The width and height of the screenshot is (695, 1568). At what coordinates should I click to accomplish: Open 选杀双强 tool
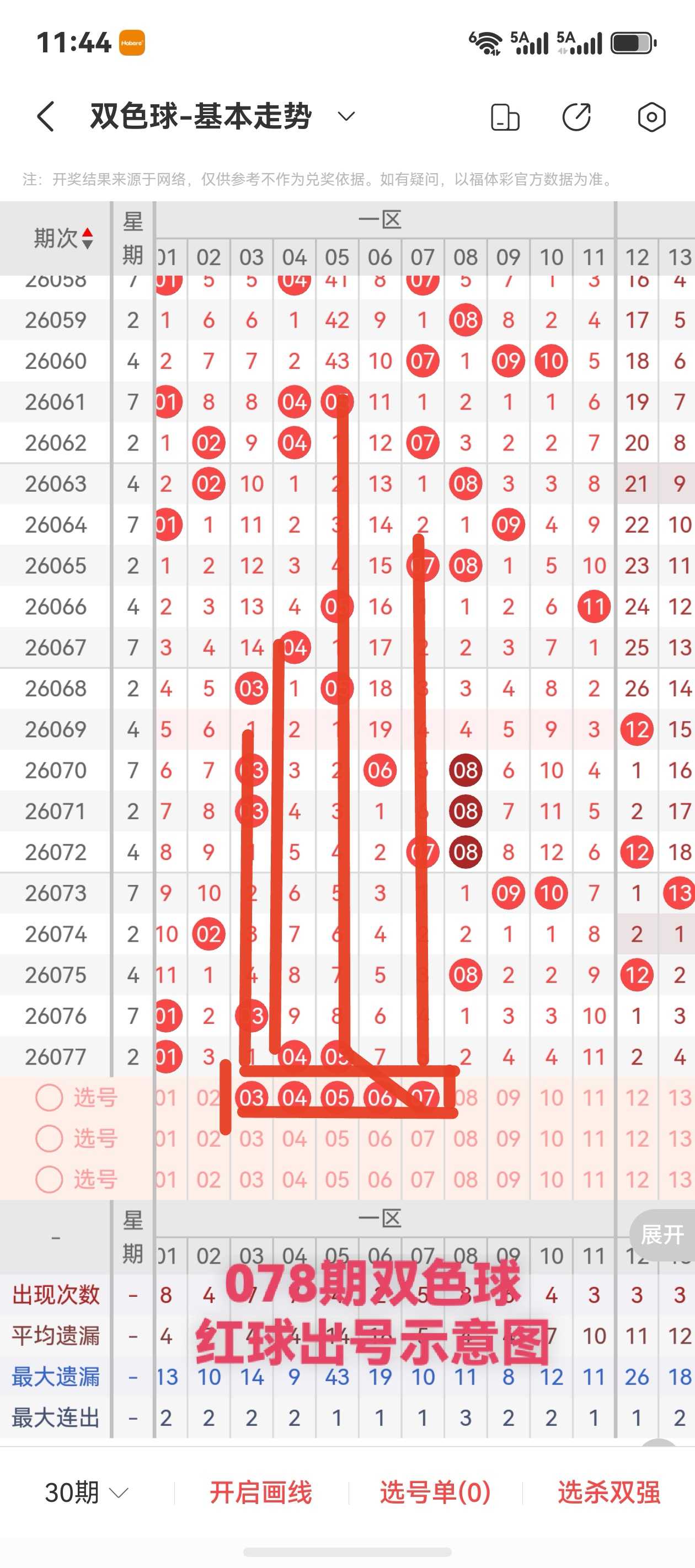click(608, 1492)
